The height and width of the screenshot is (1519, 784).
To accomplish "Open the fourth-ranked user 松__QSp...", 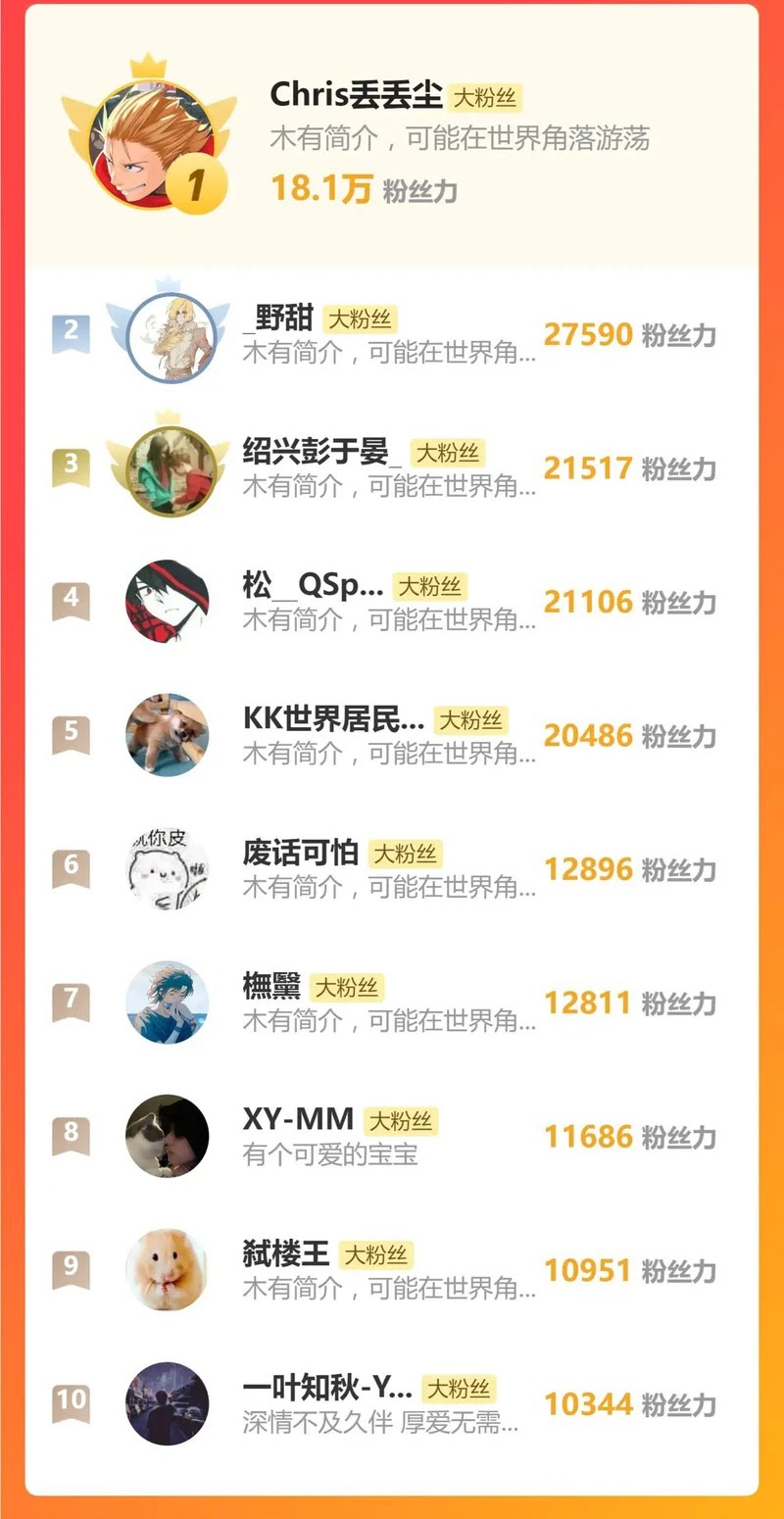I will click(312, 586).
